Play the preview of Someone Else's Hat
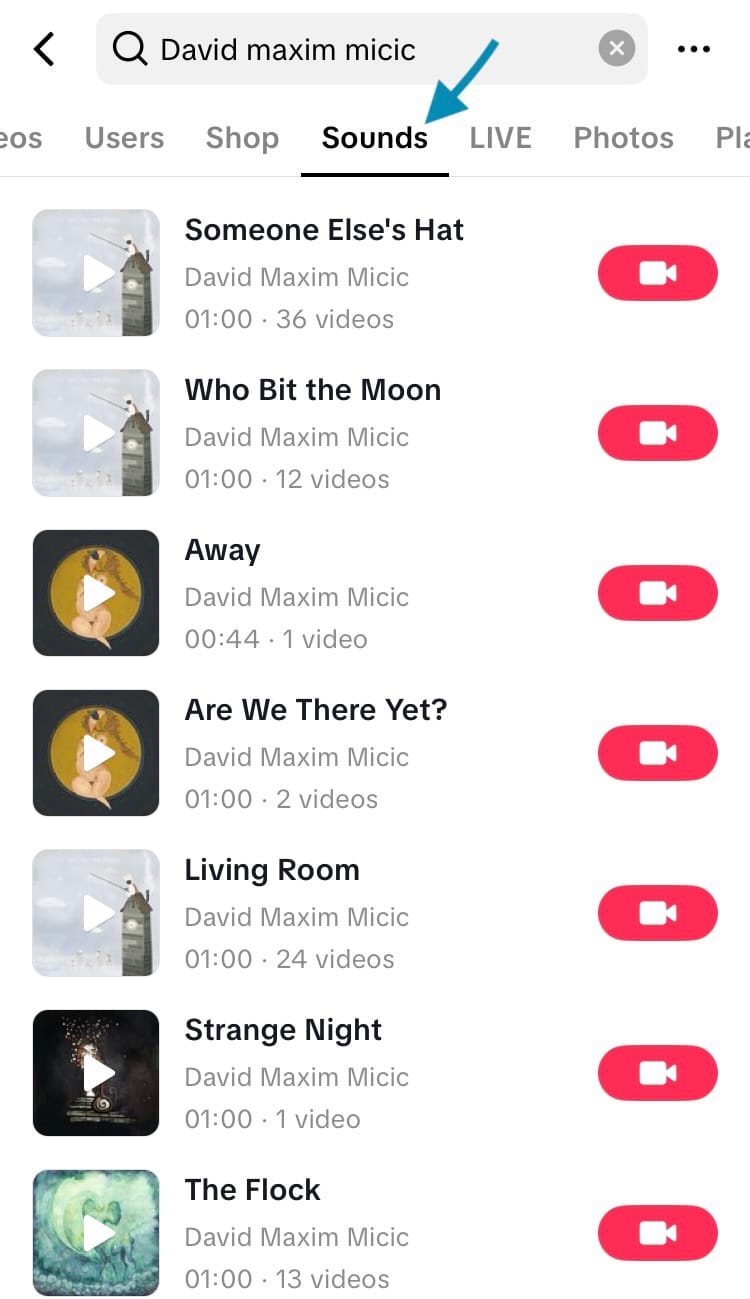 pos(96,273)
